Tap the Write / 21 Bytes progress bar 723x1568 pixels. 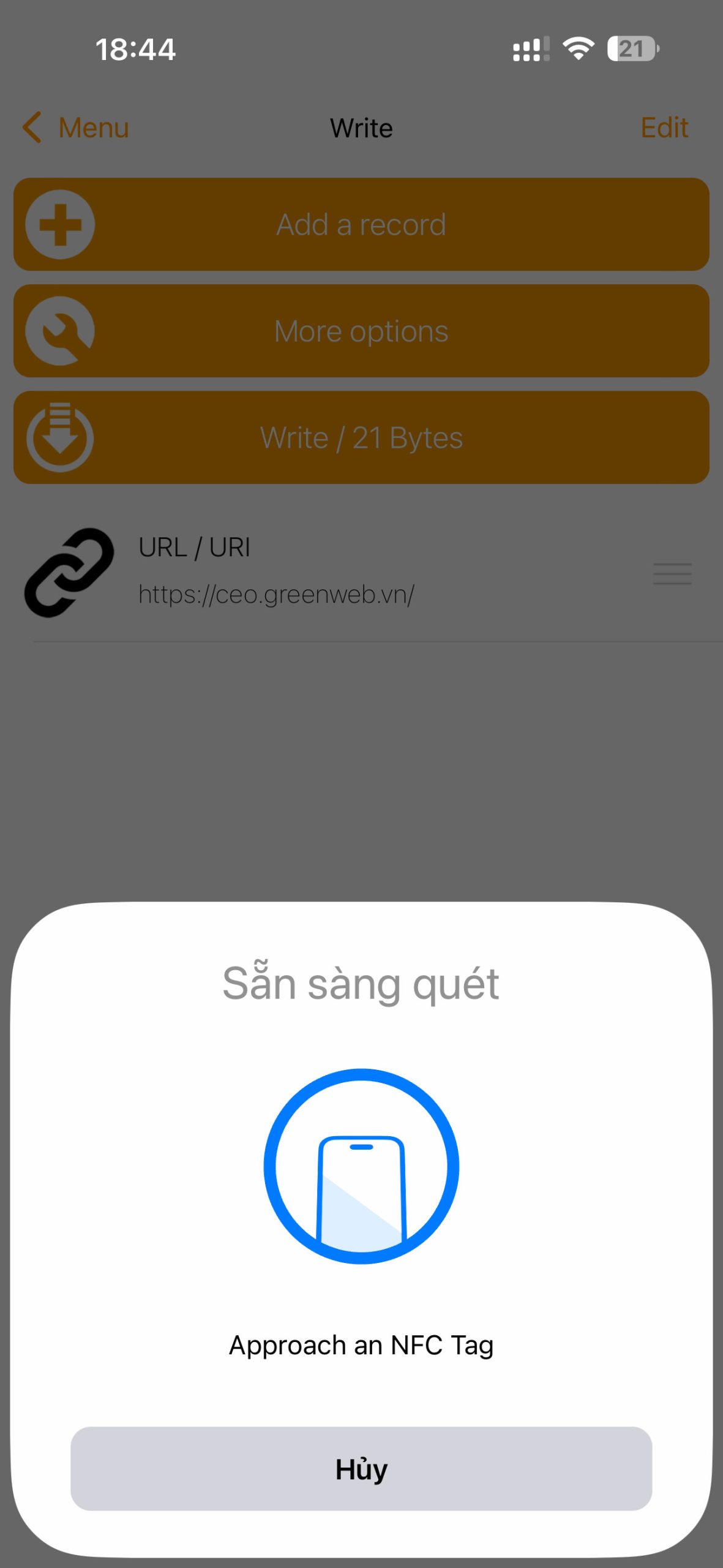coord(361,436)
